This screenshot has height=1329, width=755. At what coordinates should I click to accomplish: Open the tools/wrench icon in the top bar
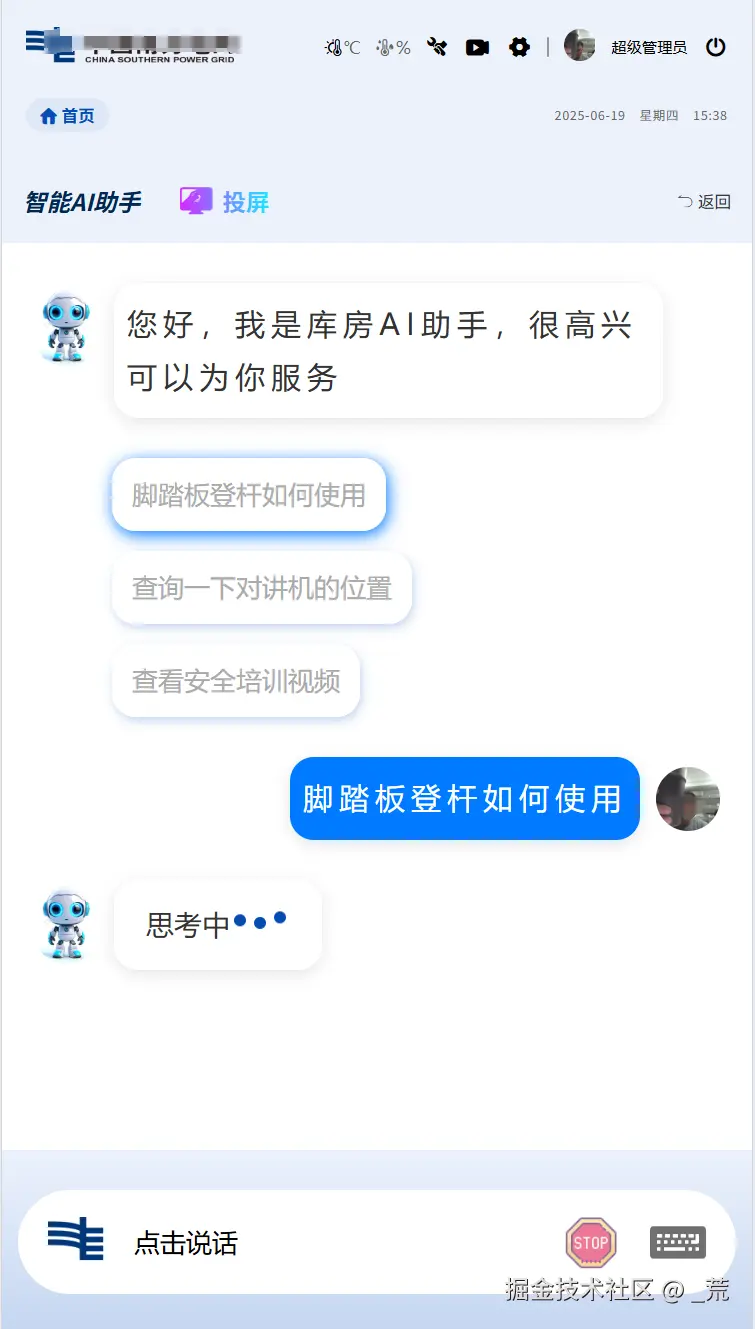coord(436,46)
